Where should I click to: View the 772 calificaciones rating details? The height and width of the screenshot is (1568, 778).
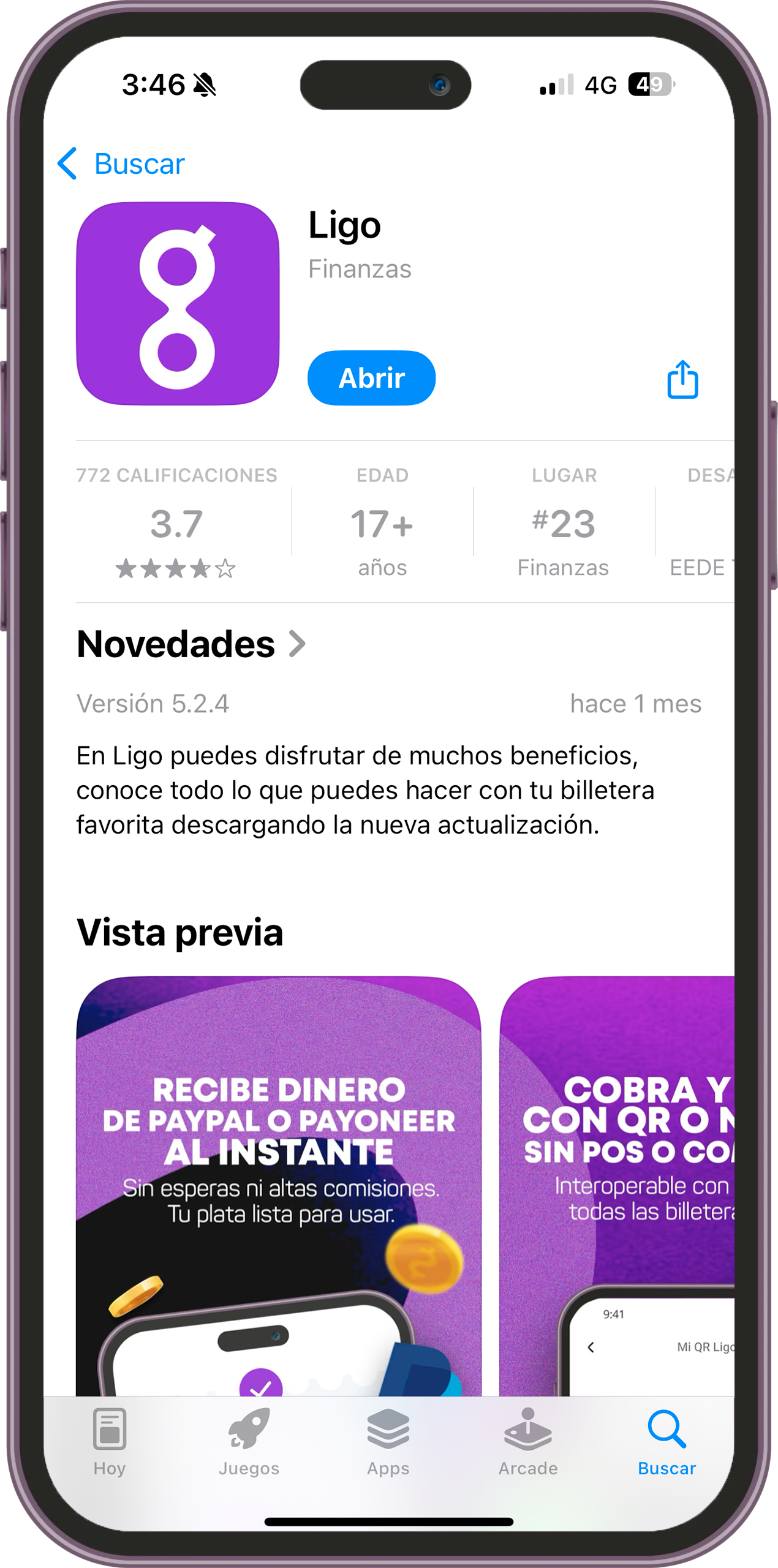point(176,524)
